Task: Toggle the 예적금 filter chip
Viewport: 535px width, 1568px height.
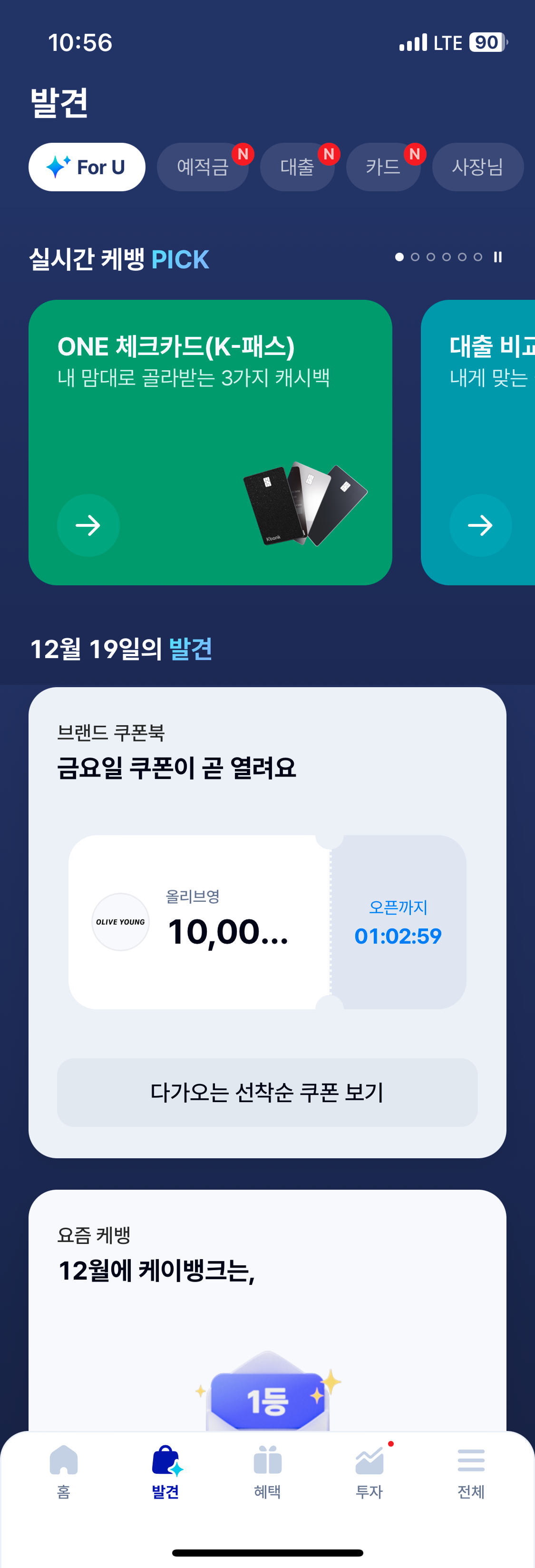Action: click(203, 167)
